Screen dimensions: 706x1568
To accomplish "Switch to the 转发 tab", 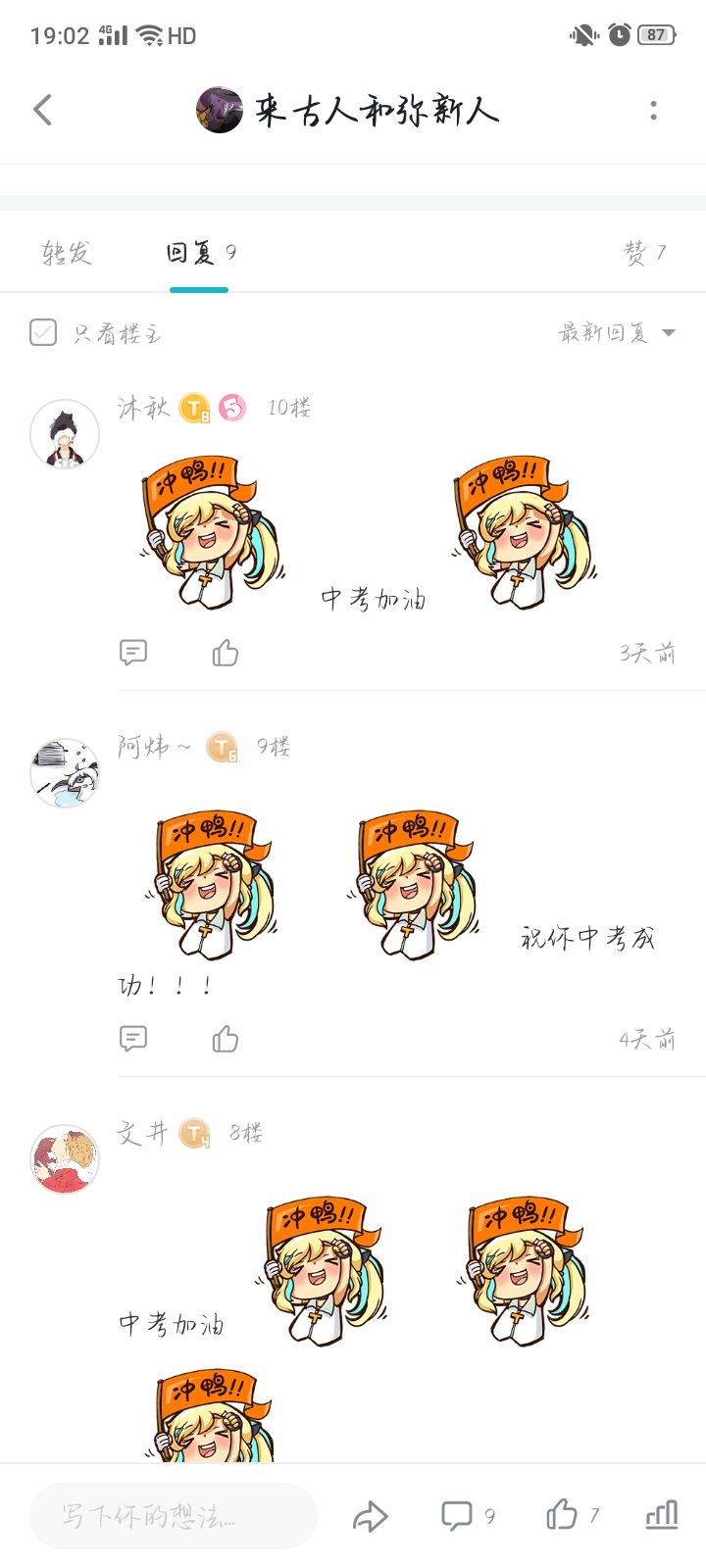I will (67, 253).
